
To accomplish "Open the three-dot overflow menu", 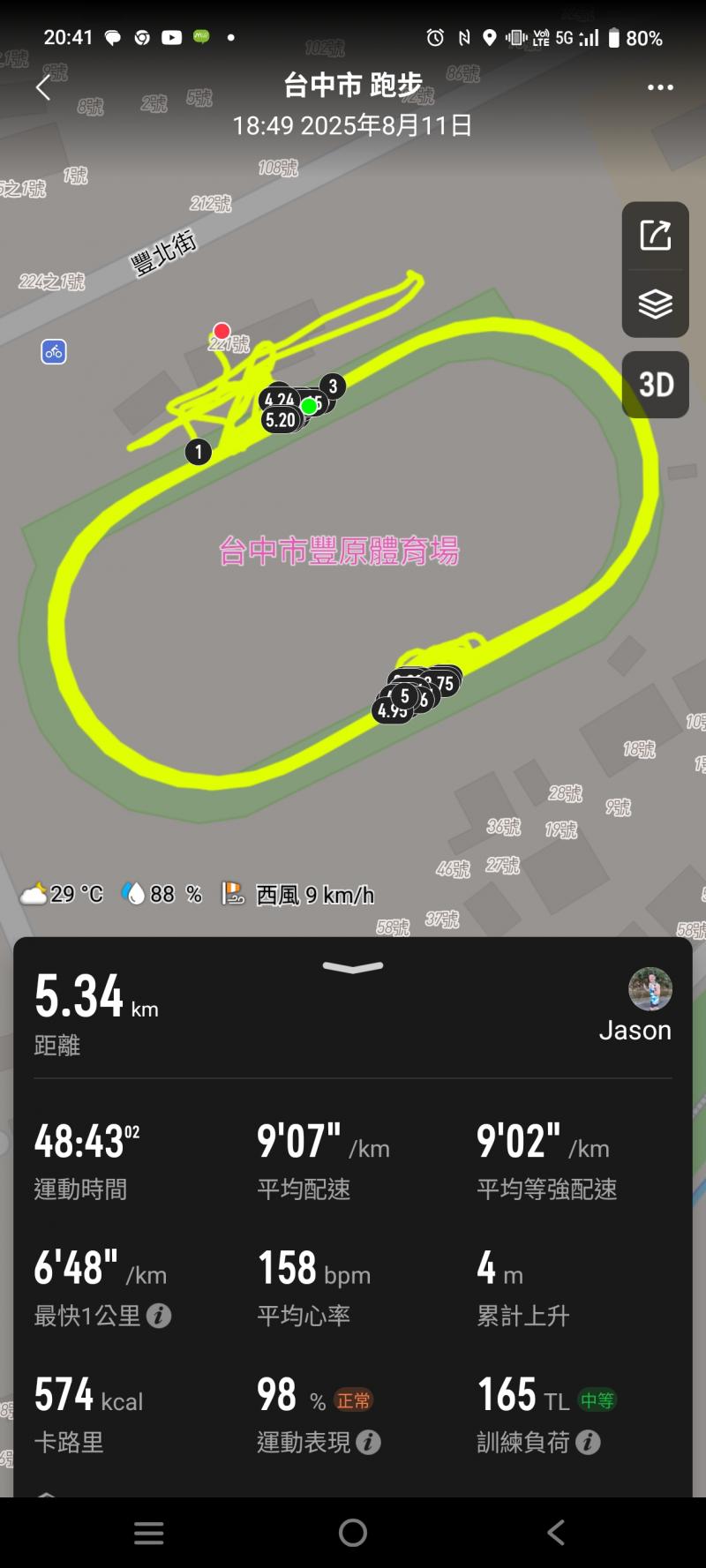I will 660,87.
